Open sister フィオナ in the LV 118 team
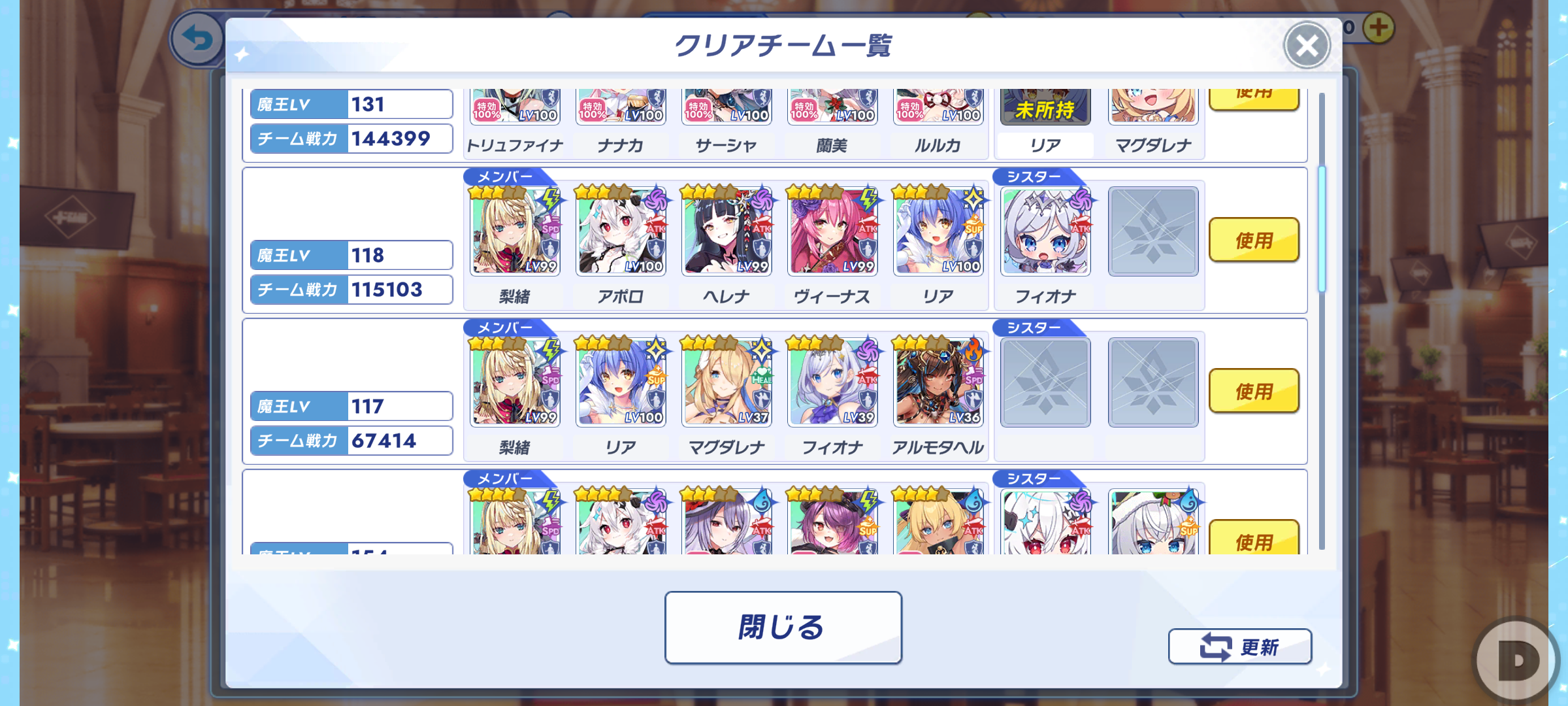 (1045, 231)
